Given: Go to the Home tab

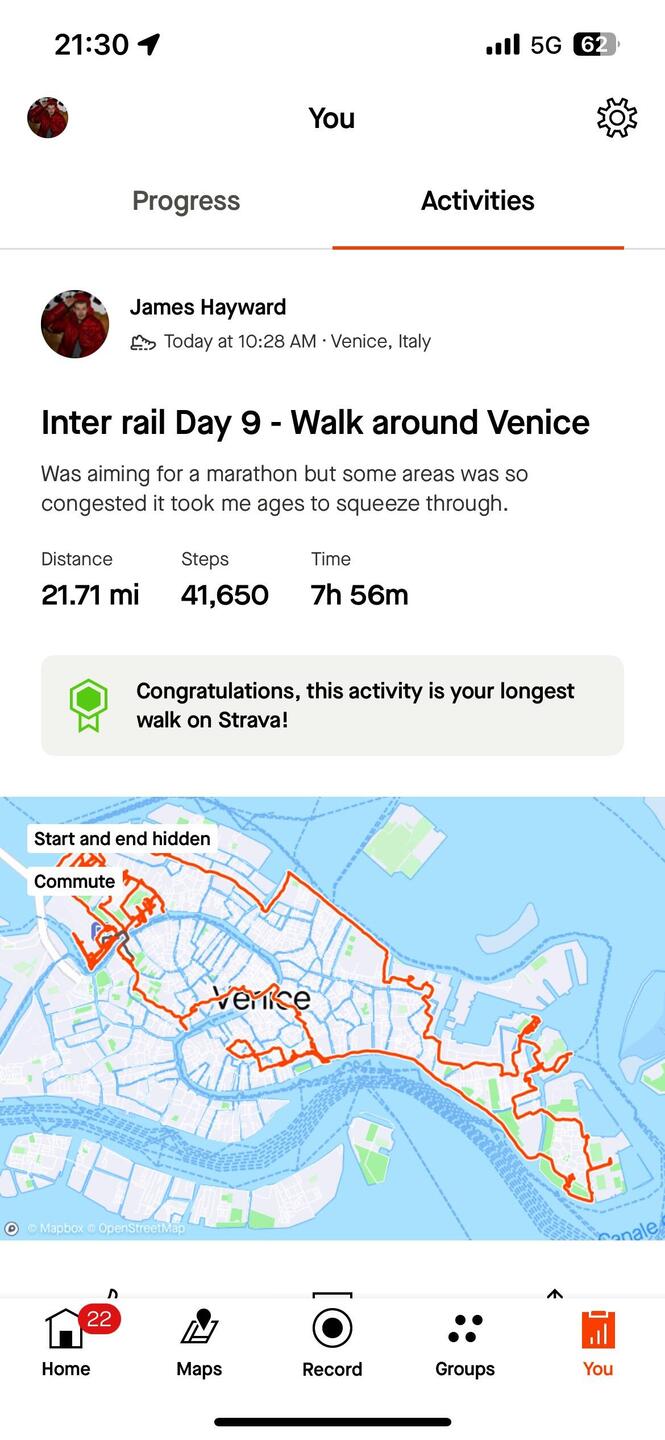Looking at the screenshot, I should pos(66,1343).
